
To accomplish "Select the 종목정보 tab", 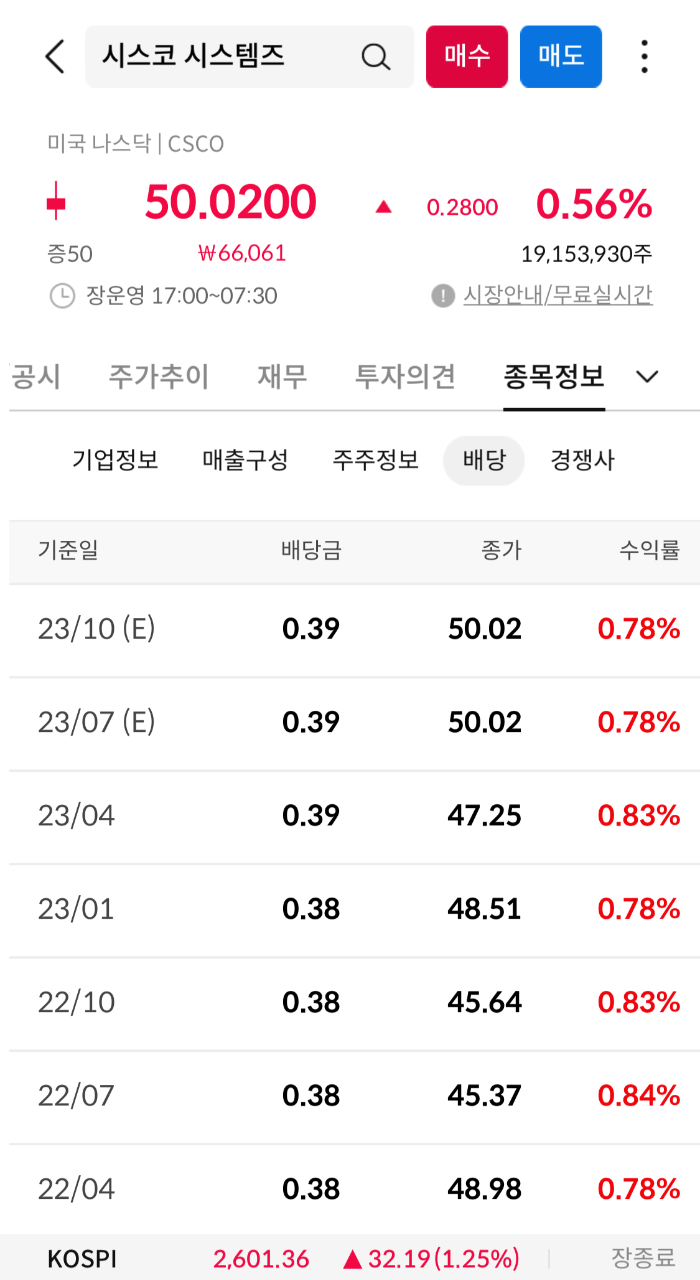I will coord(554,377).
